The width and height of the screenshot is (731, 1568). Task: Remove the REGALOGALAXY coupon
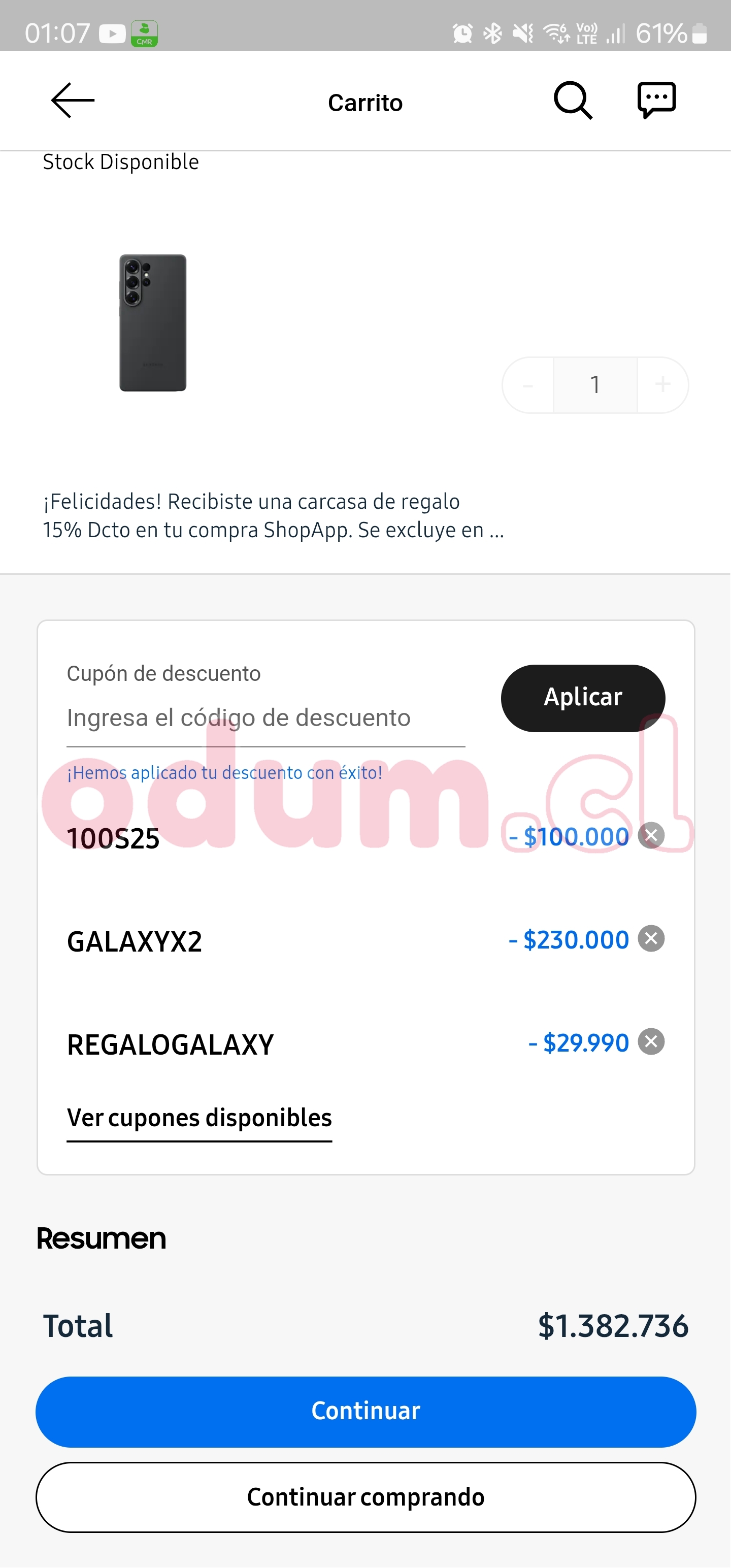pyautogui.click(x=651, y=1041)
